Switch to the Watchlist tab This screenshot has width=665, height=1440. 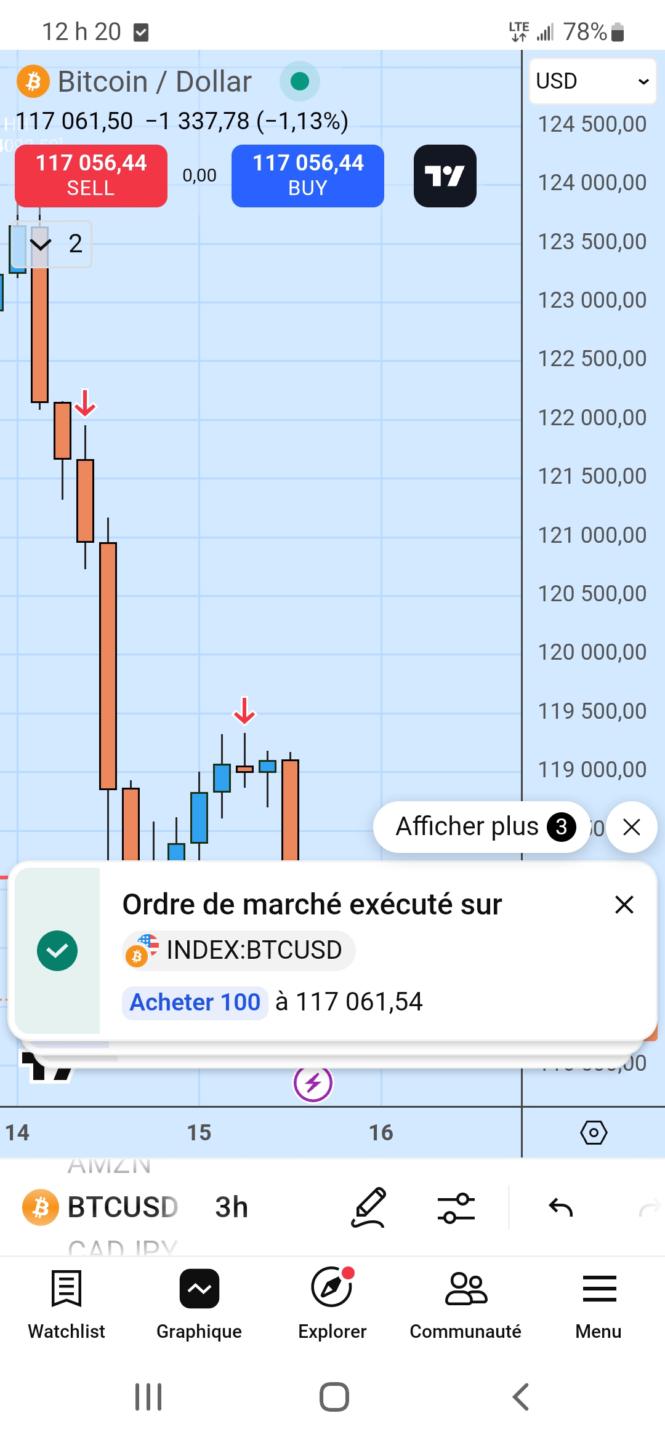pos(66,1304)
